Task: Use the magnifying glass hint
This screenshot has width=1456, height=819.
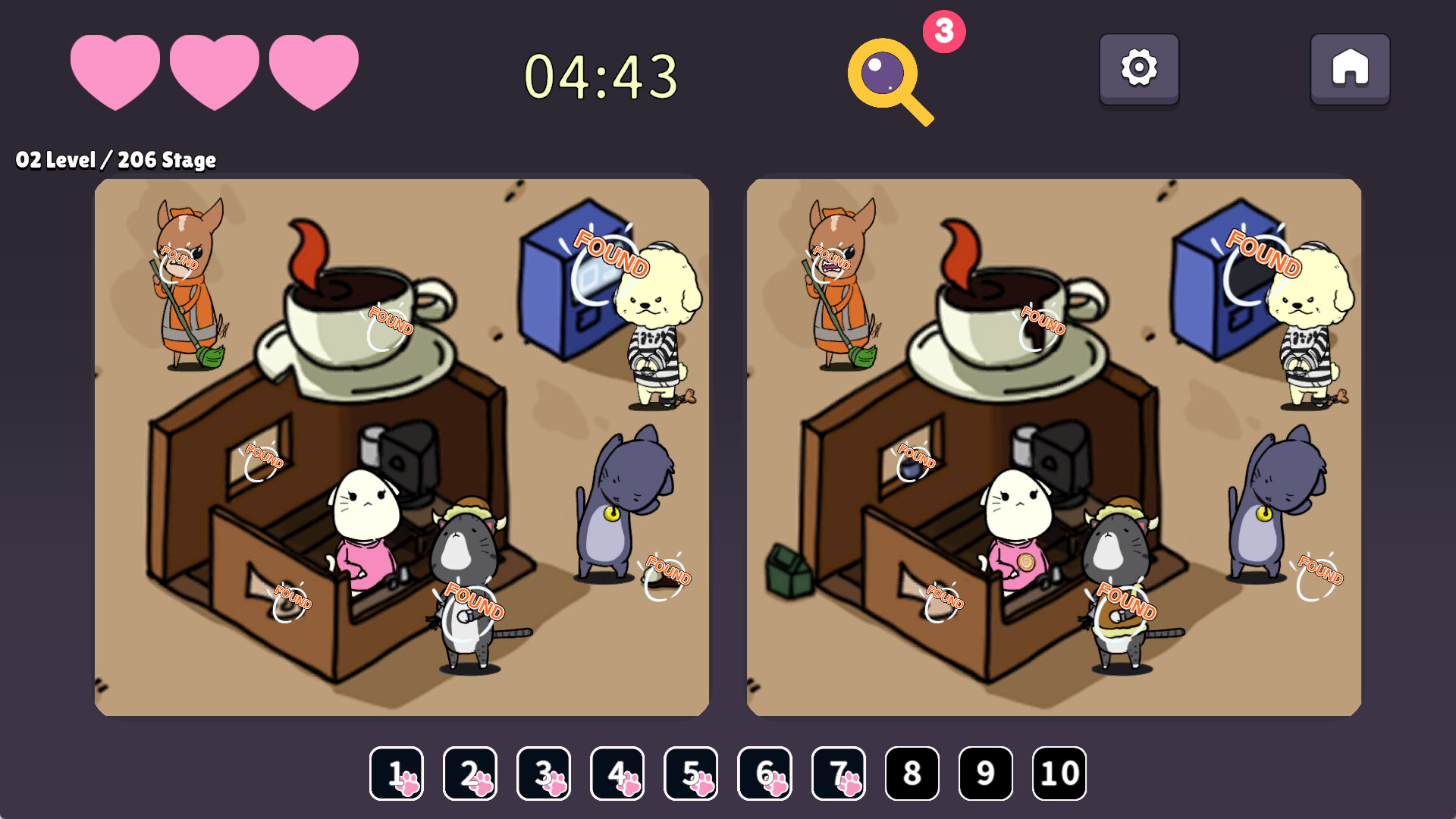Action: [x=889, y=79]
